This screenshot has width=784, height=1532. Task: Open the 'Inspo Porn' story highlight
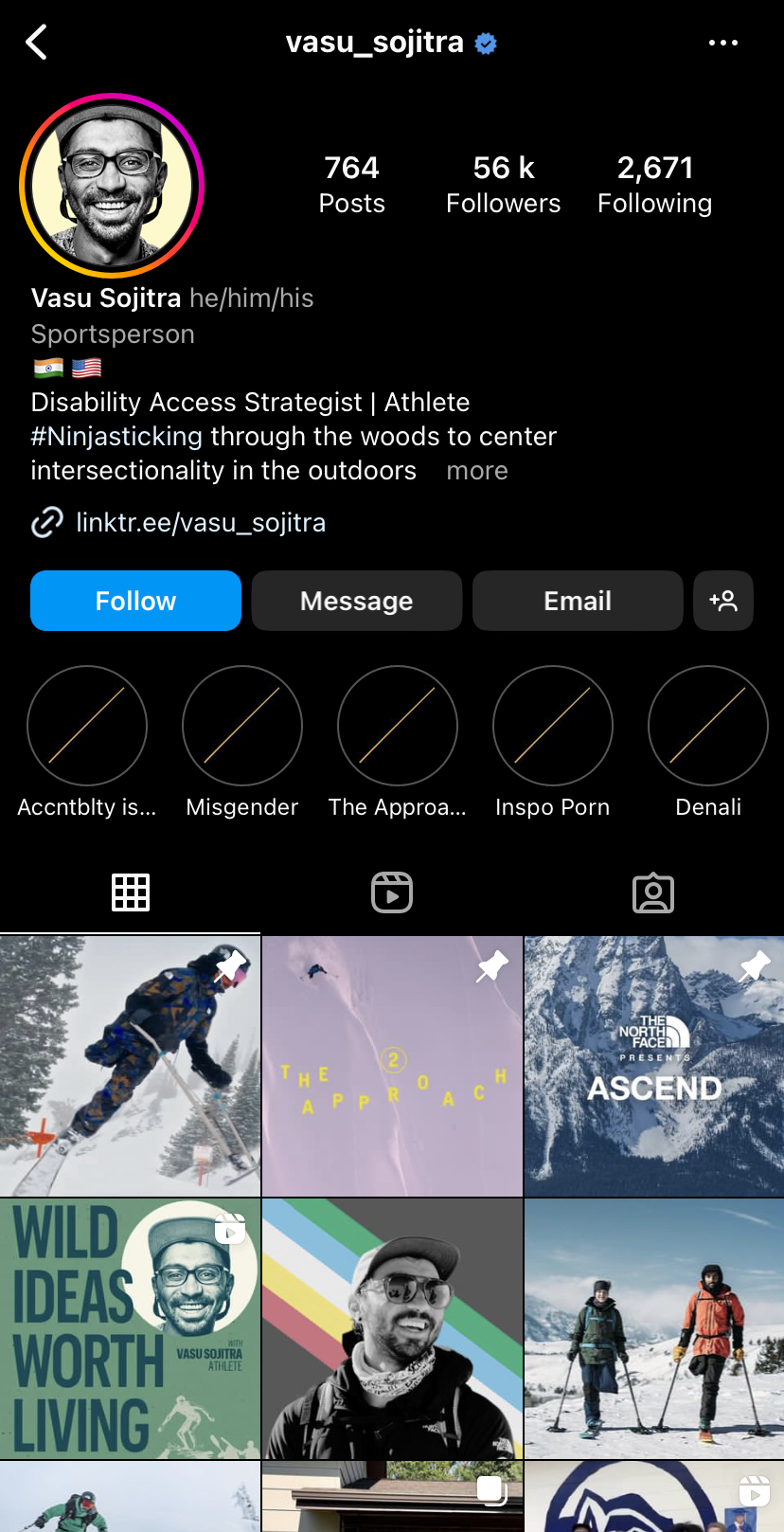[x=553, y=742]
